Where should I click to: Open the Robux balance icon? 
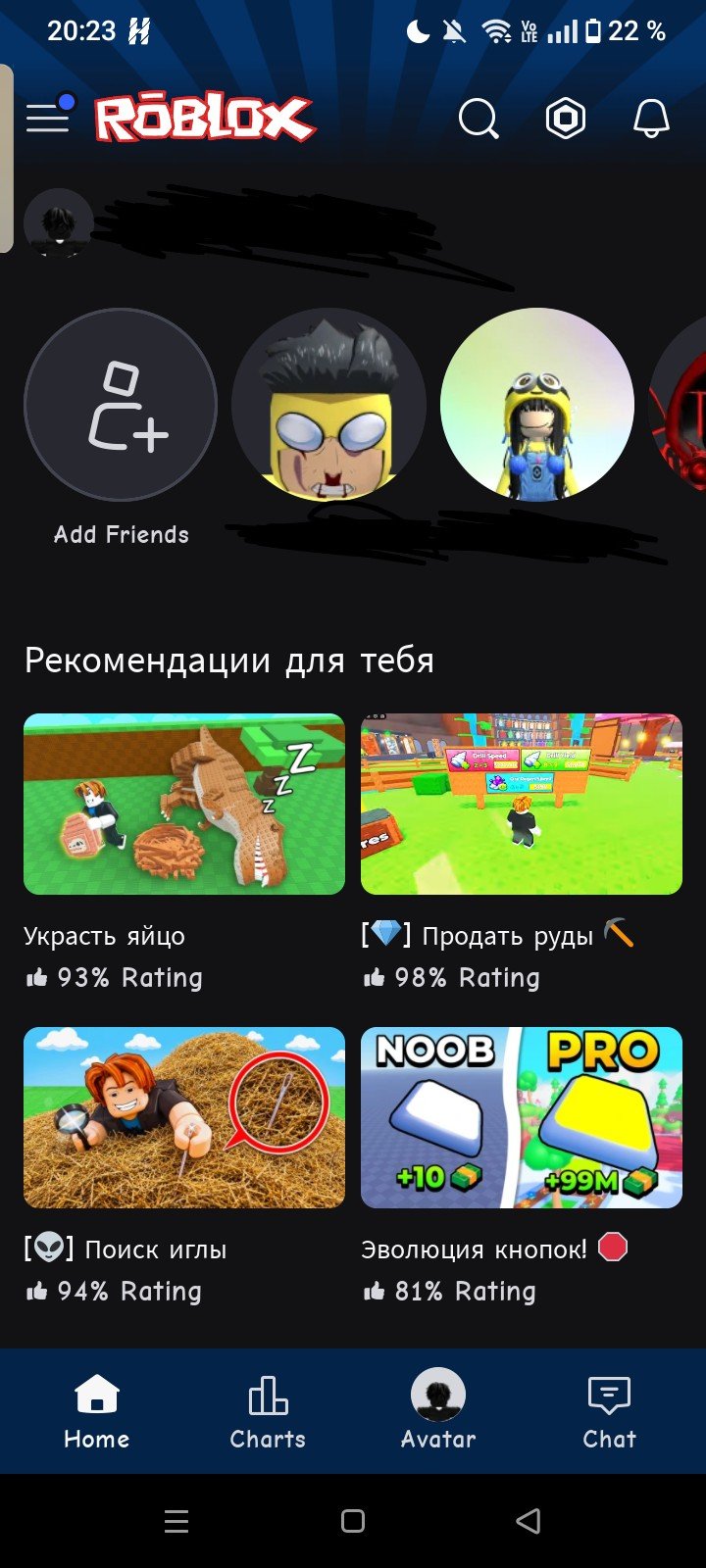point(566,120)
